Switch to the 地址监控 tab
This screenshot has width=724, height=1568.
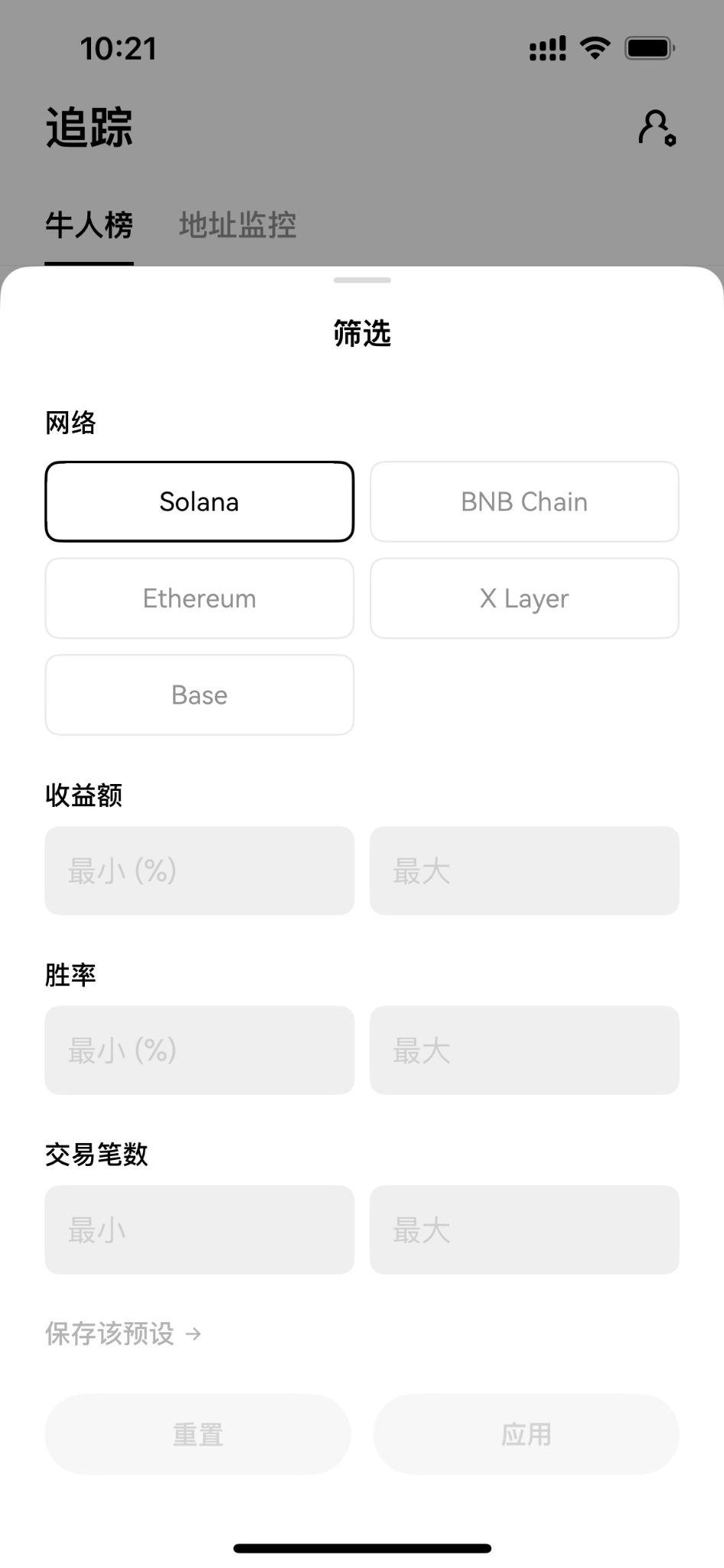click(237, 226)
